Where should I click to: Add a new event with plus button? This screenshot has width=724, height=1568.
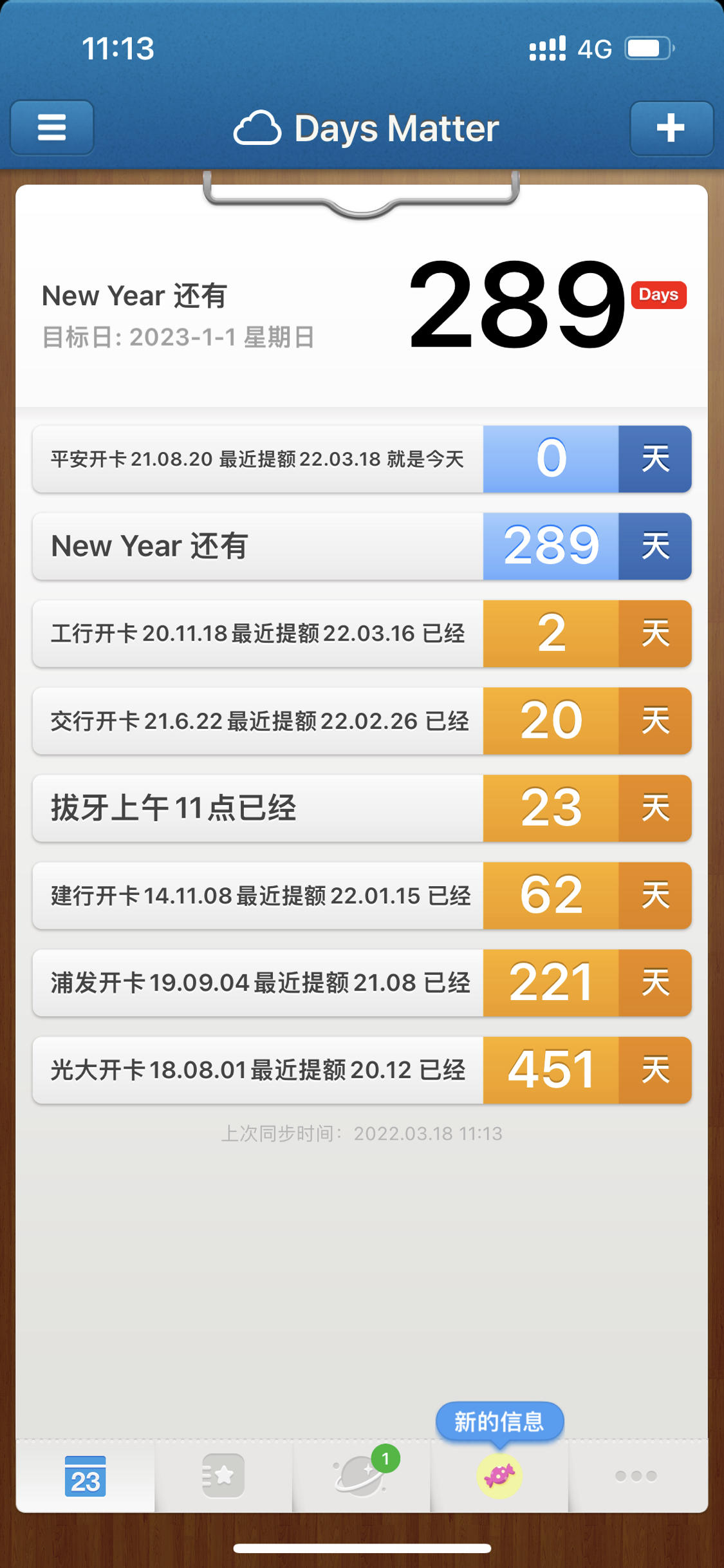click(671, 128)
